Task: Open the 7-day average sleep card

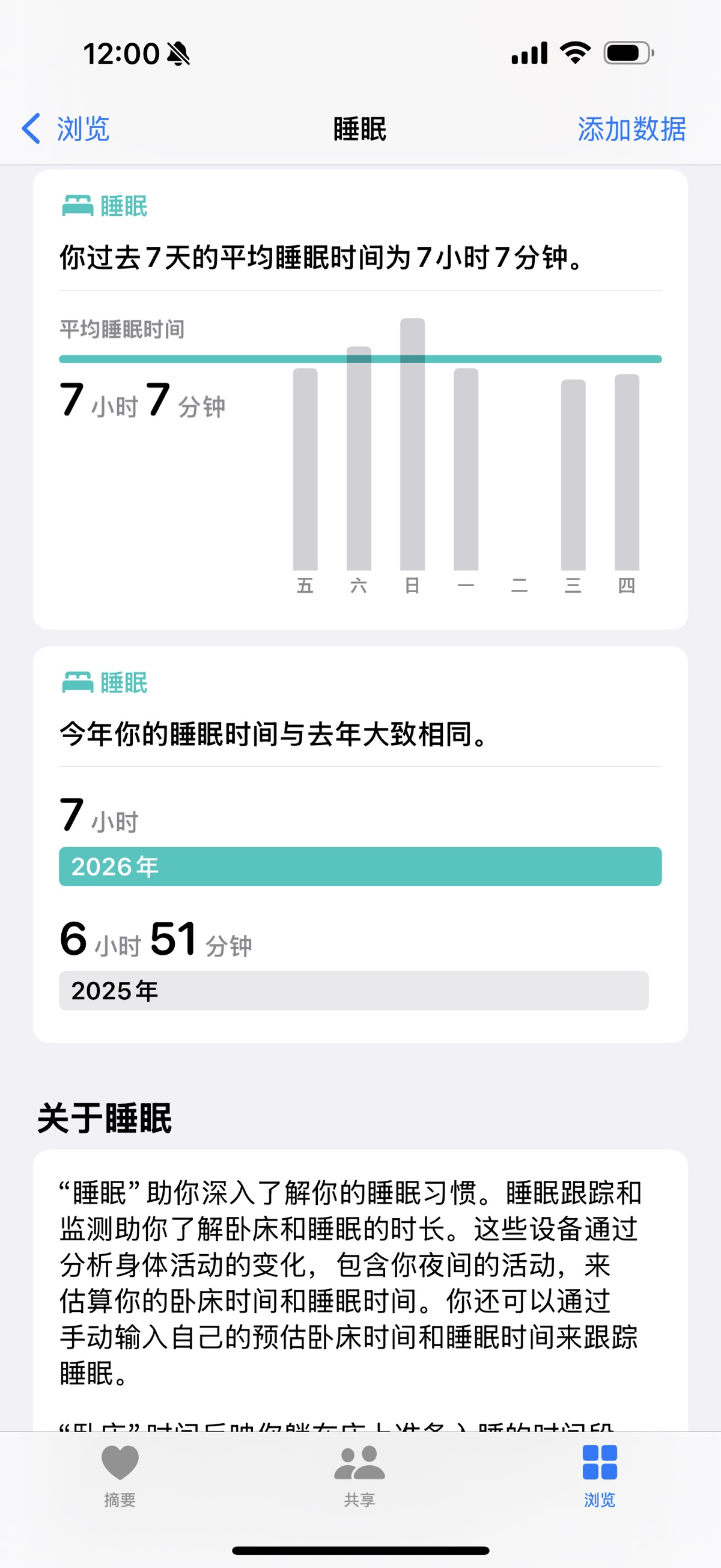Action: click(x=360, y=399)
